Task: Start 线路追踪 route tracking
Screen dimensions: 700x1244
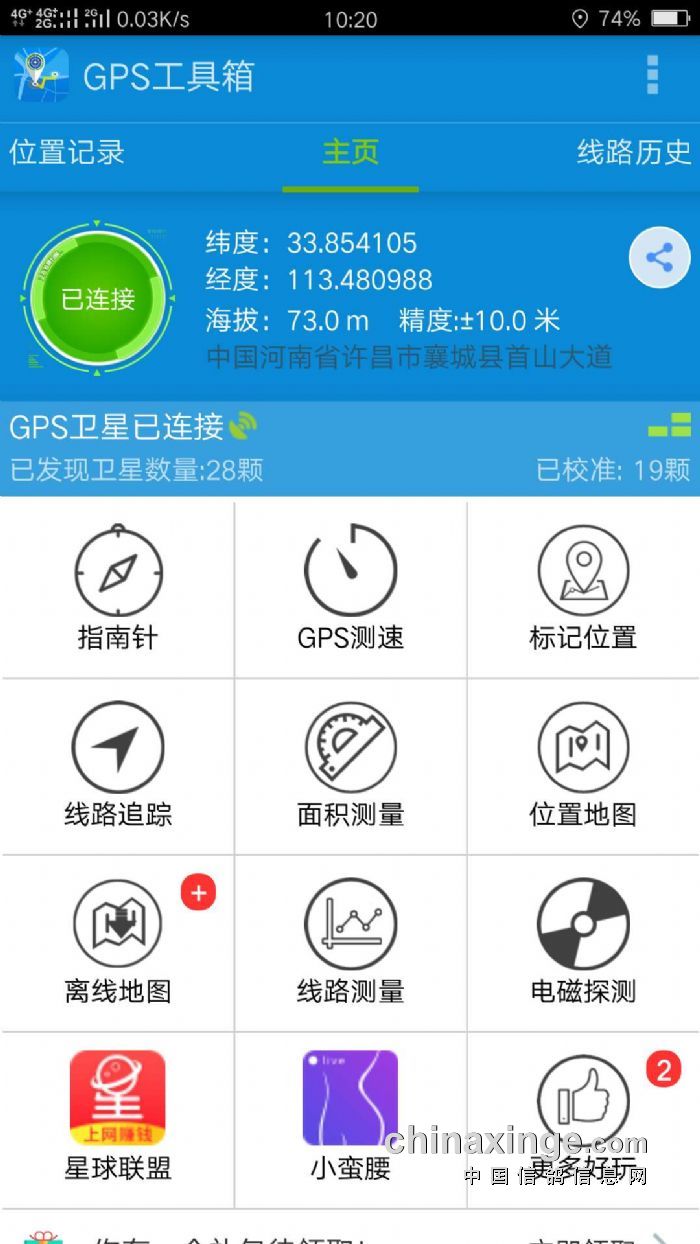Action: tap(118, 766)
